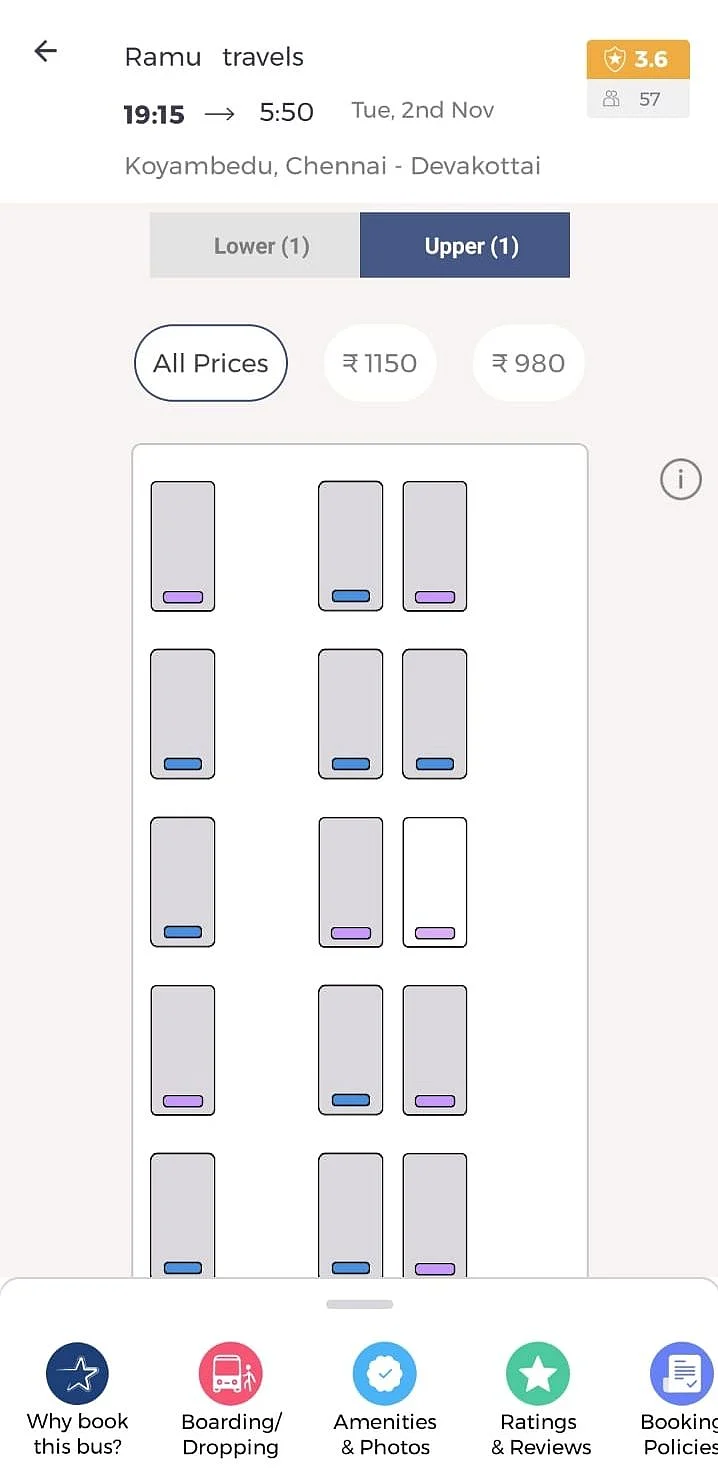Go back using the arrow icon
718x1482 pixels.
point(46,52)
